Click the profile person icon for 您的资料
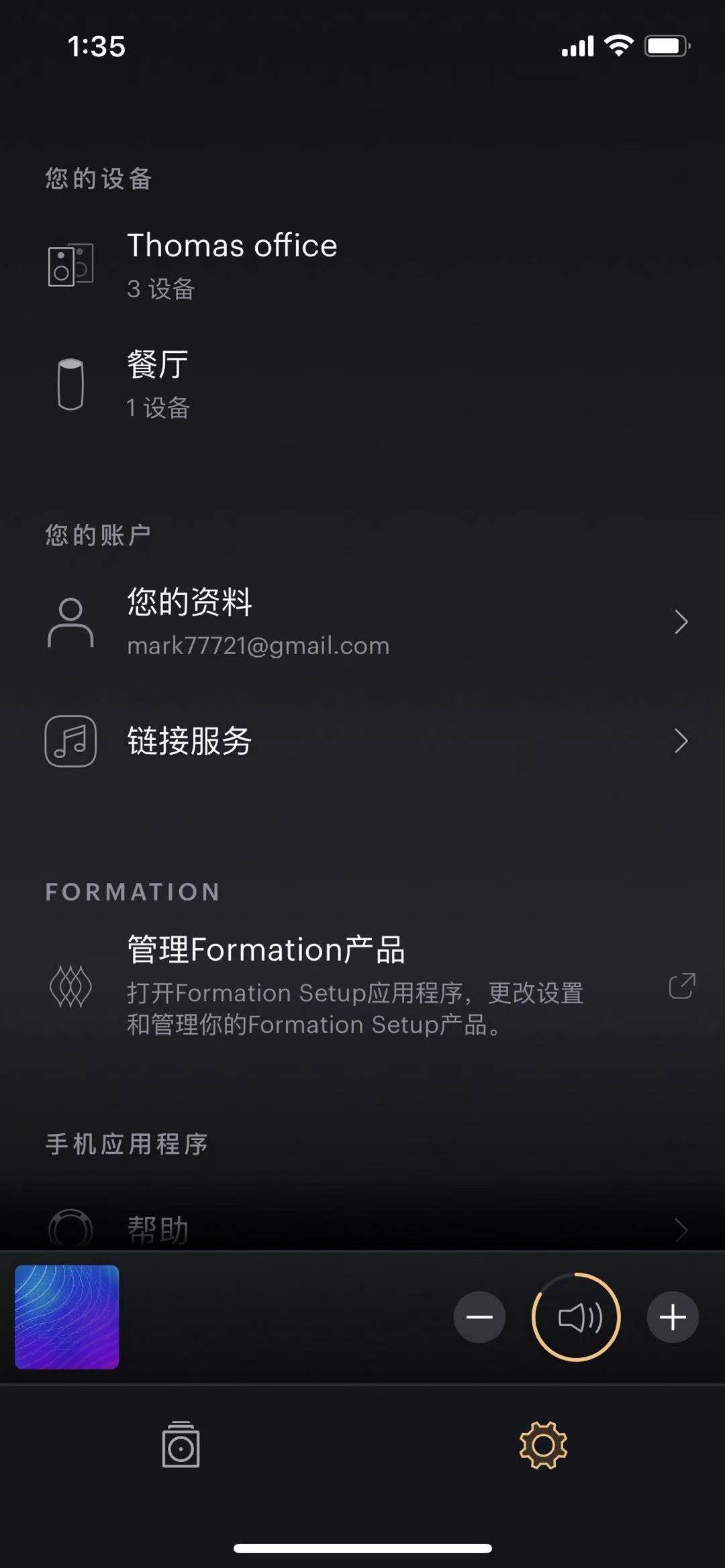The height and width of the screenshot is (1568, 725). (x=70, y=623)
